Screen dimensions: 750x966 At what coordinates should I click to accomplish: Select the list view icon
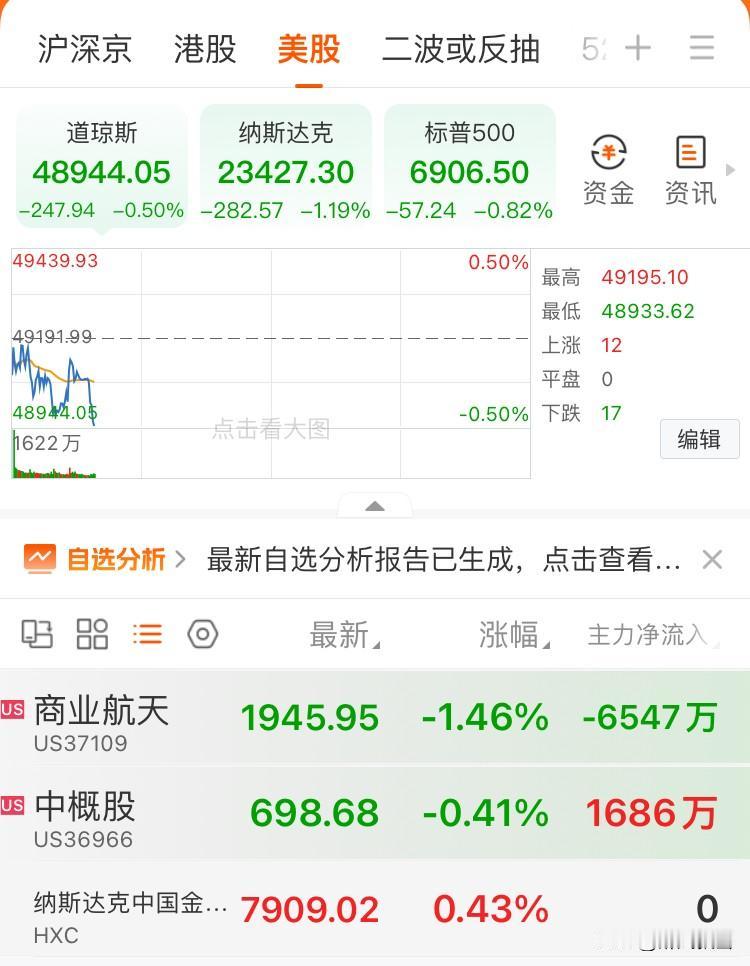146,633
